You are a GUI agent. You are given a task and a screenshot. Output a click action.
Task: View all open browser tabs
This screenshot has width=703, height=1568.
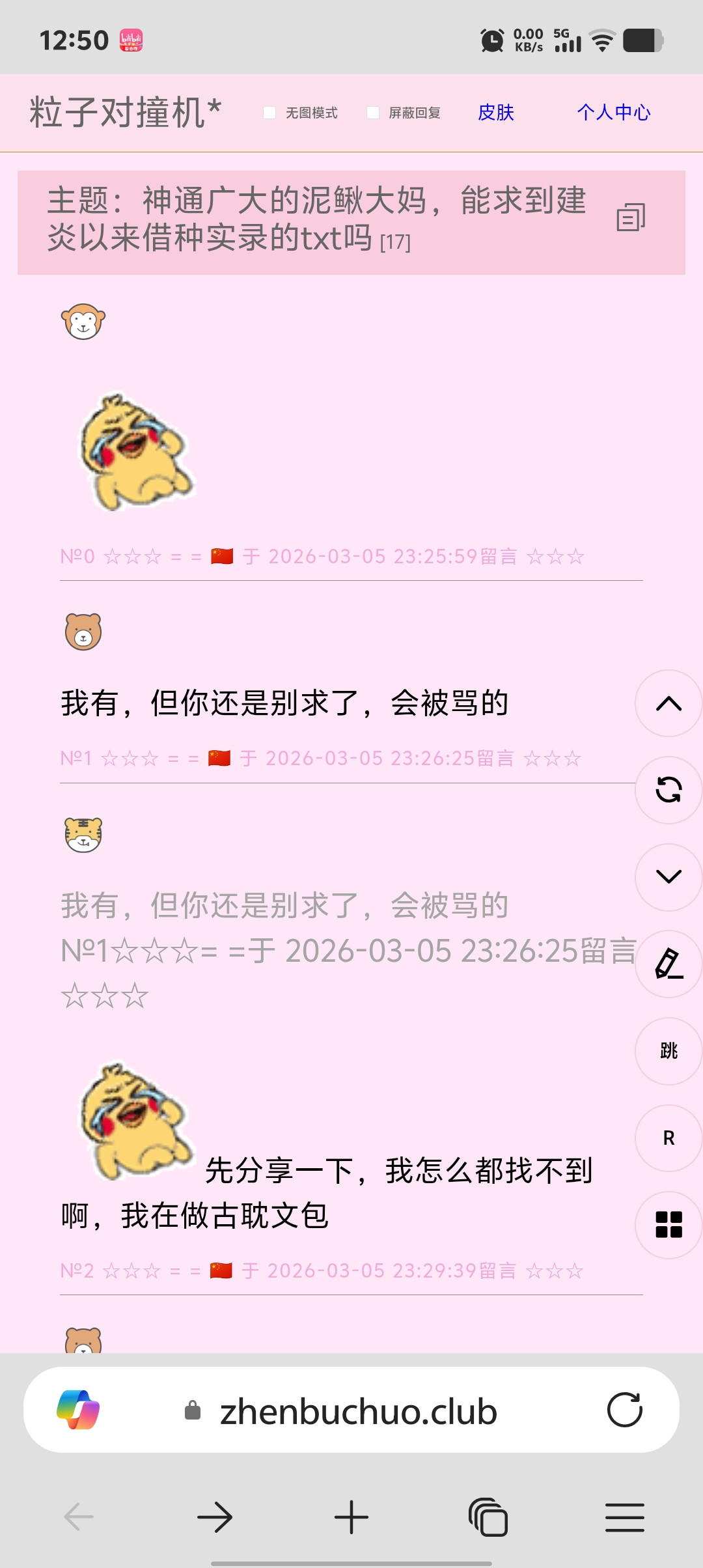tap(488, 1517)
